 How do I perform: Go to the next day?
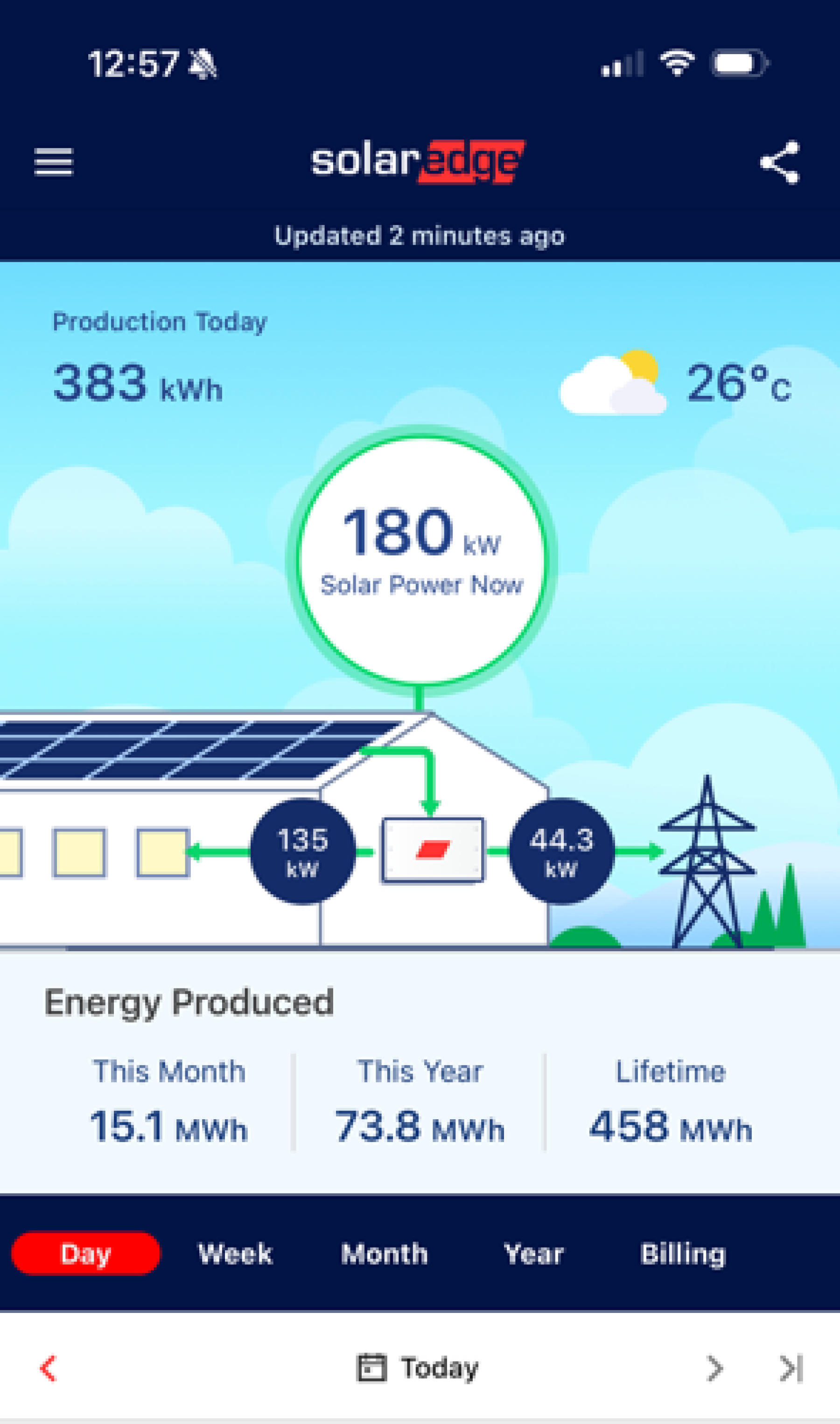click(x=715, y=1368)
